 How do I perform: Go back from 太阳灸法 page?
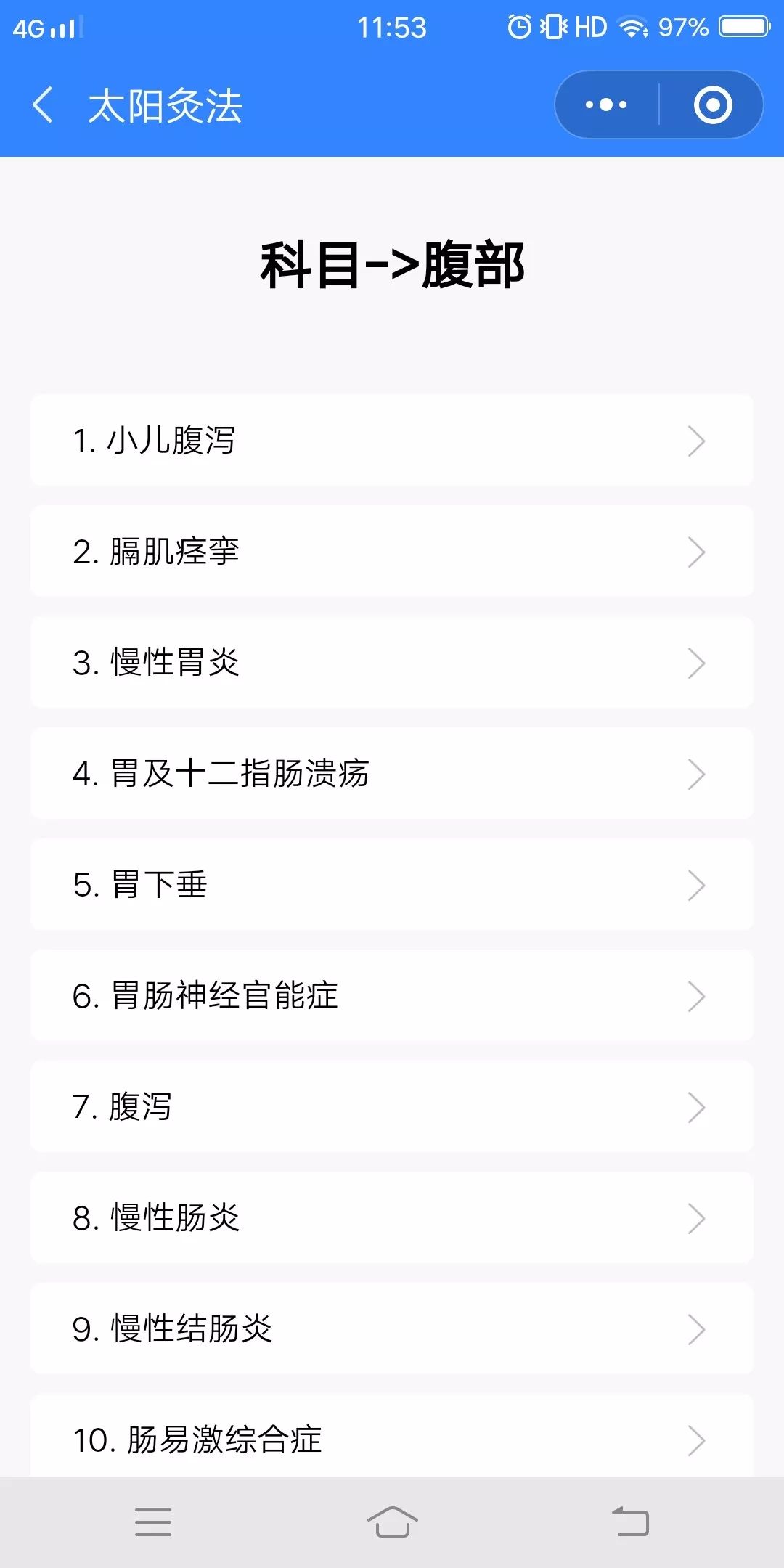[x=44, y=105]
